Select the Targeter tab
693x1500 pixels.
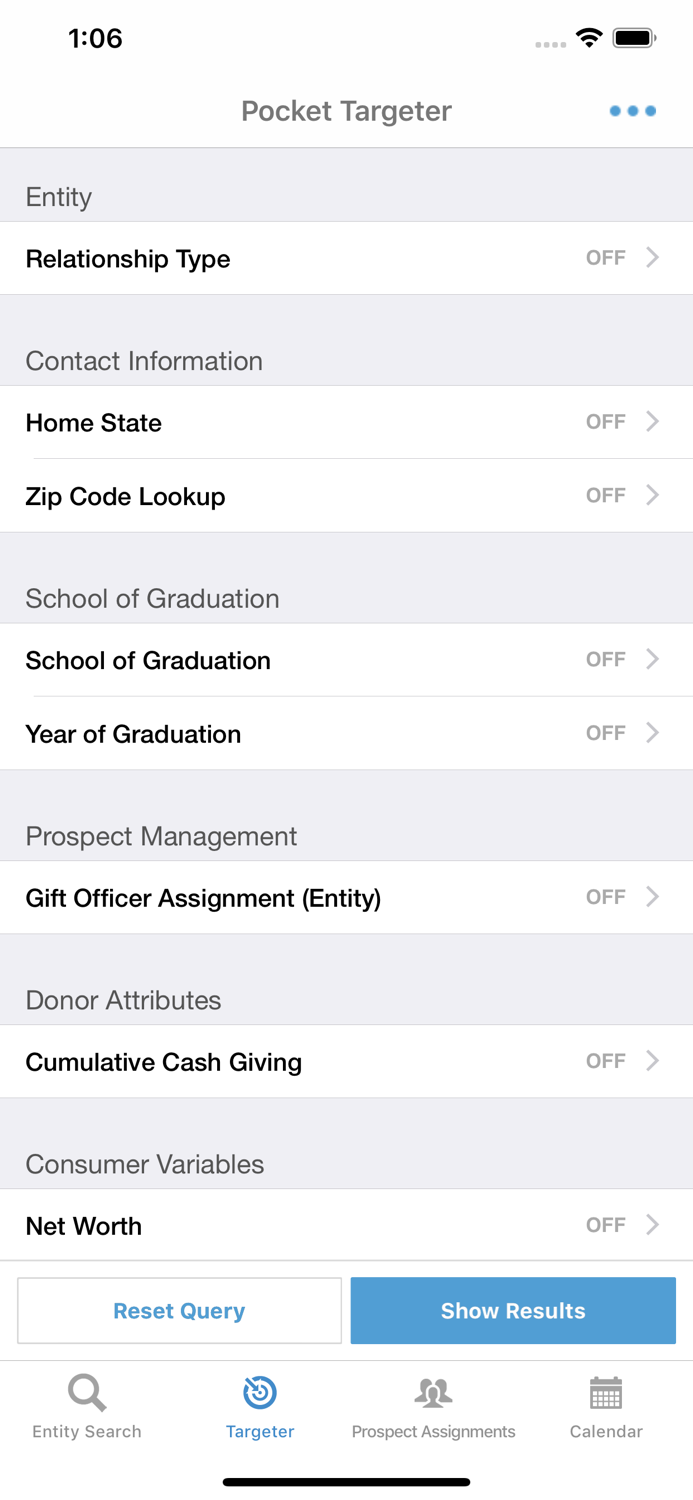coord(260,1406)
